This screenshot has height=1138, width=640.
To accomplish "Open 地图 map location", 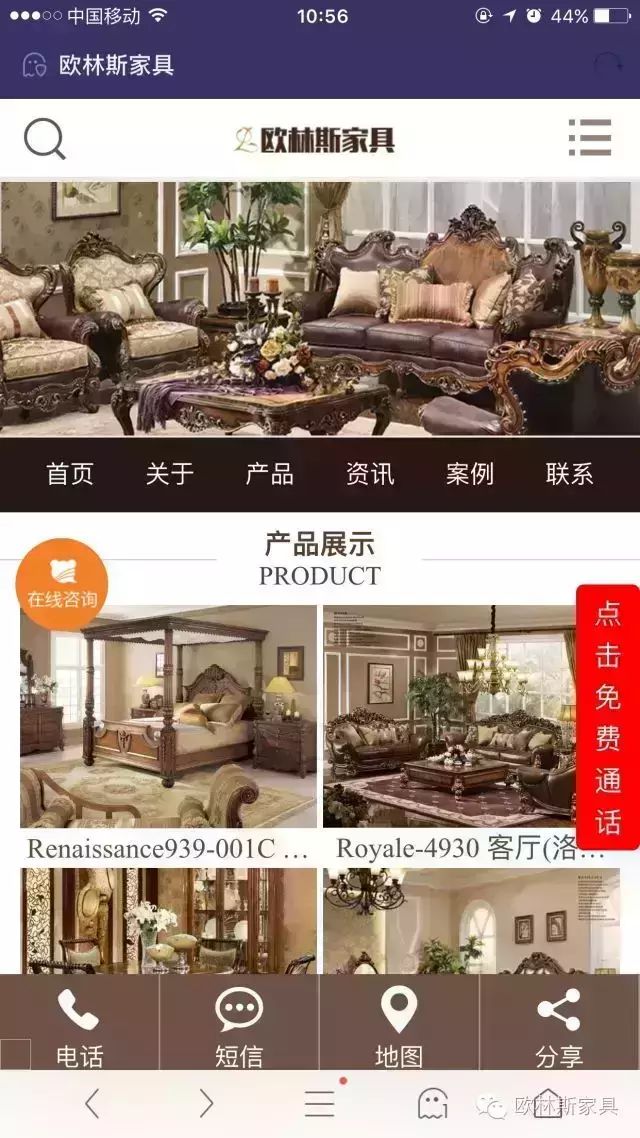I will 399,1024.
